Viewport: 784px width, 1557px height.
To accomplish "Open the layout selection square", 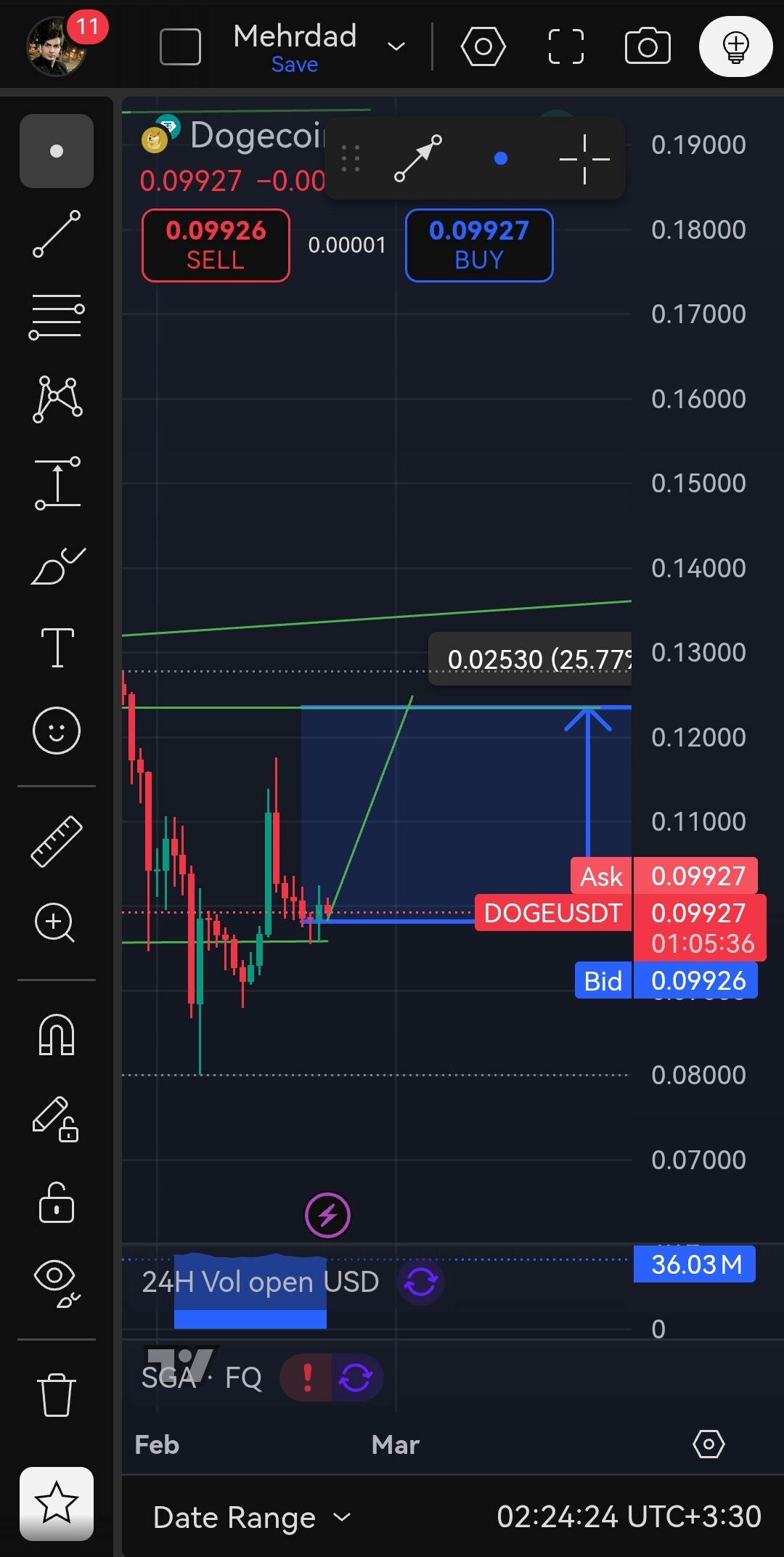I will point(180,46).
